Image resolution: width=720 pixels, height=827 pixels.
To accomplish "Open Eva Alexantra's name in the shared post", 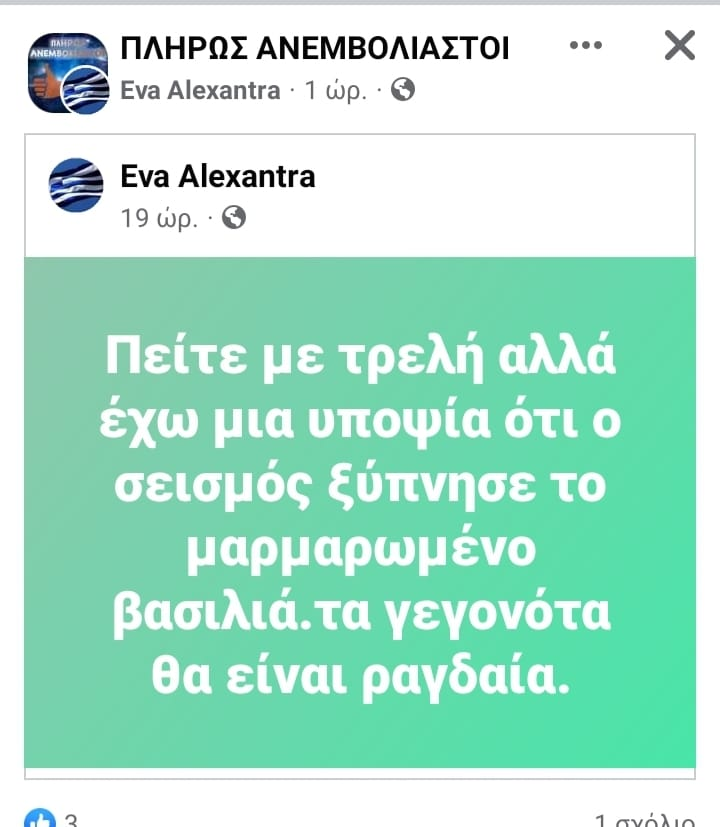I will 217,177.
